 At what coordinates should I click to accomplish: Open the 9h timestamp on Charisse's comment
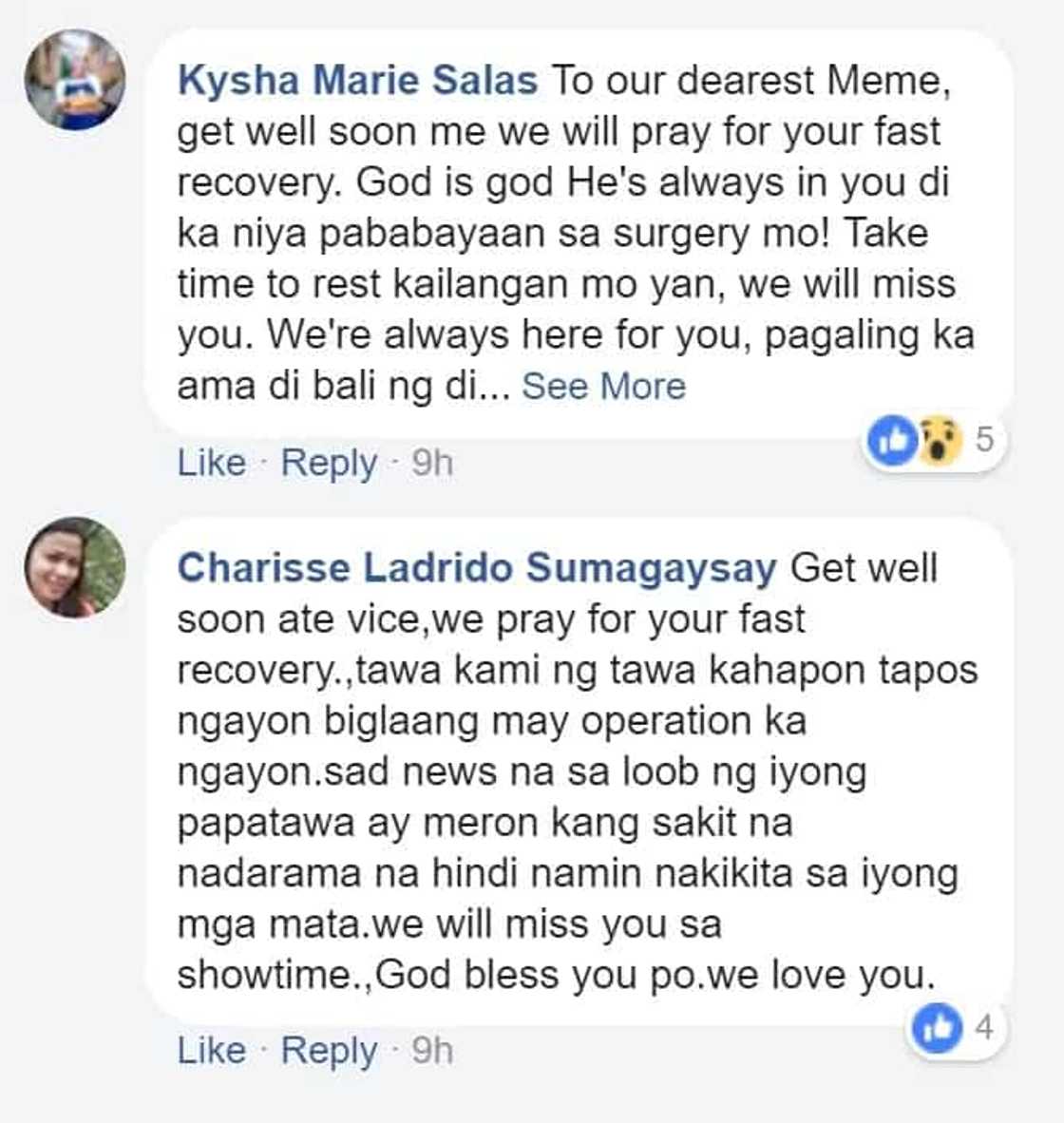[427, 1050]
